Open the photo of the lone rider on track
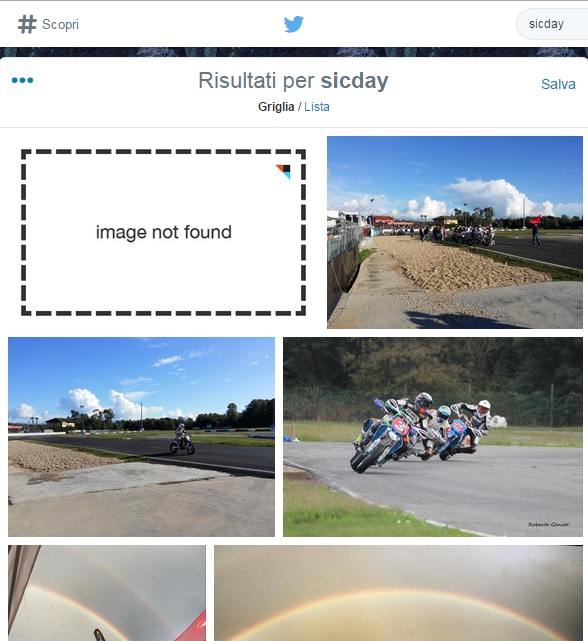This screenshot has height=641, width=588. coord(141,437)
